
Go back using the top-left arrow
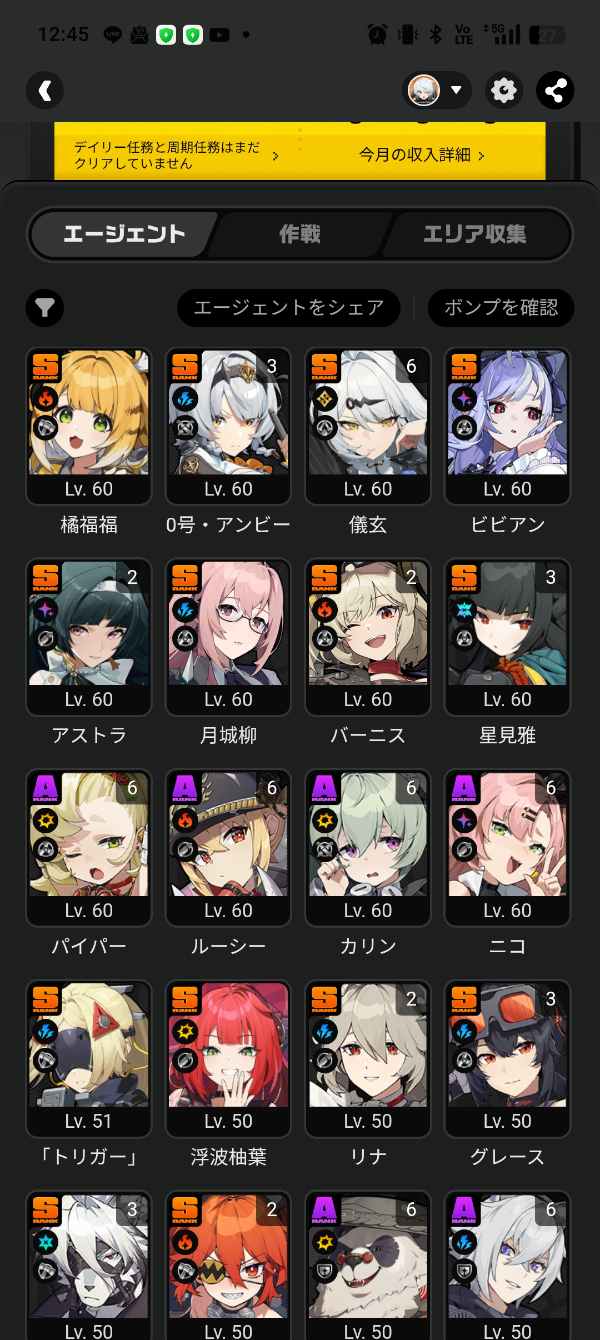45,90
